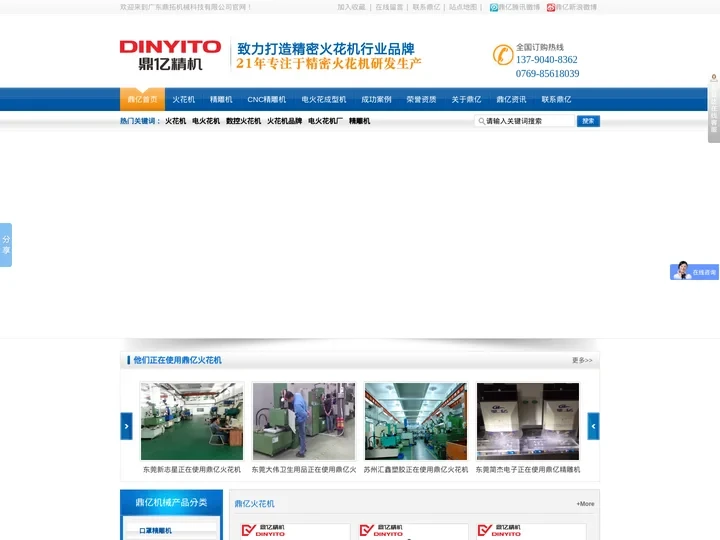Screen dimensions: 720x540
Task: Open 加入收藏 link at top
Action: (x=351, y=7)
